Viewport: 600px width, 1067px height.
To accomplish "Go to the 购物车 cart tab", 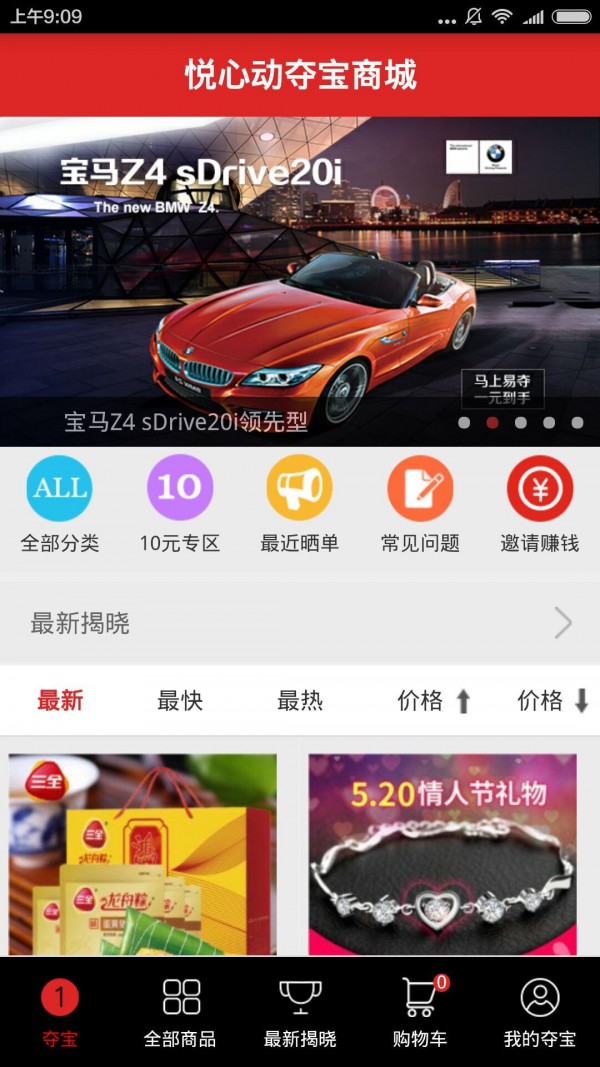I will pos(420,1012).
